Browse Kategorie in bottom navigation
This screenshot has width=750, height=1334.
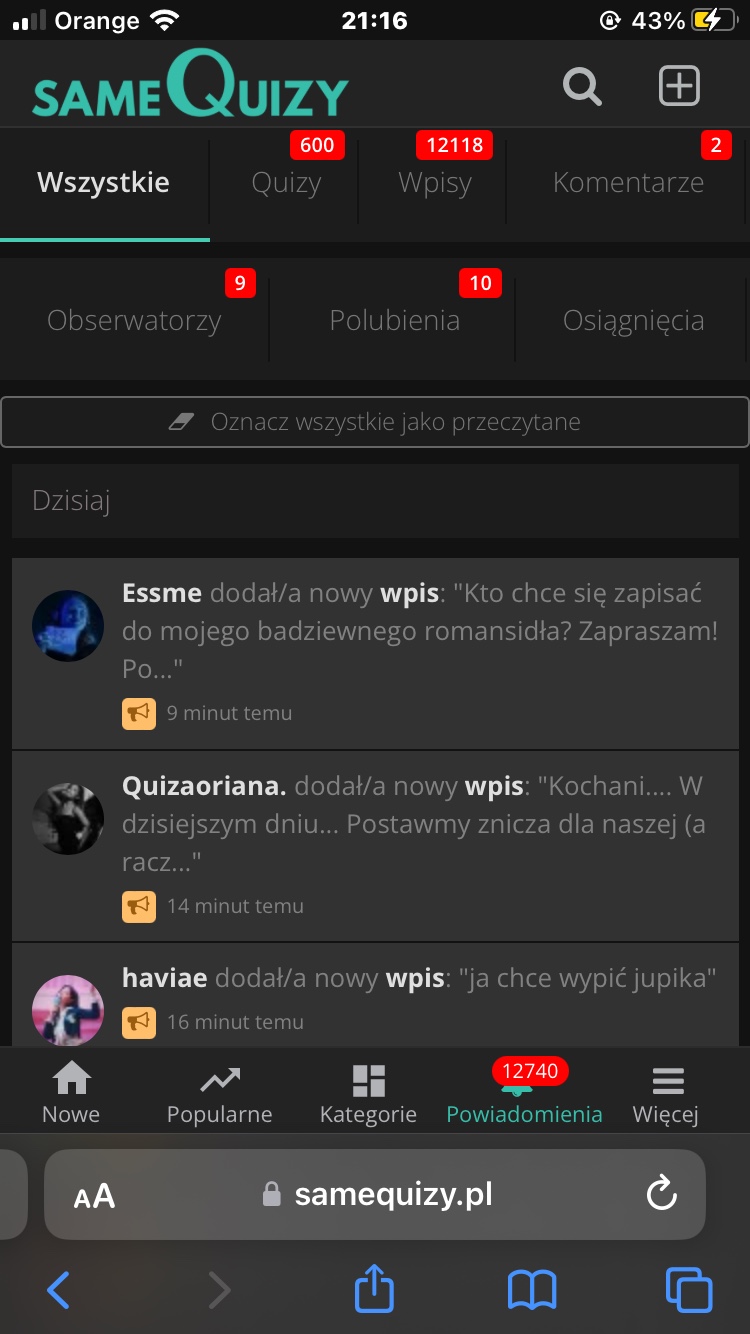[x=368, y=1093]
